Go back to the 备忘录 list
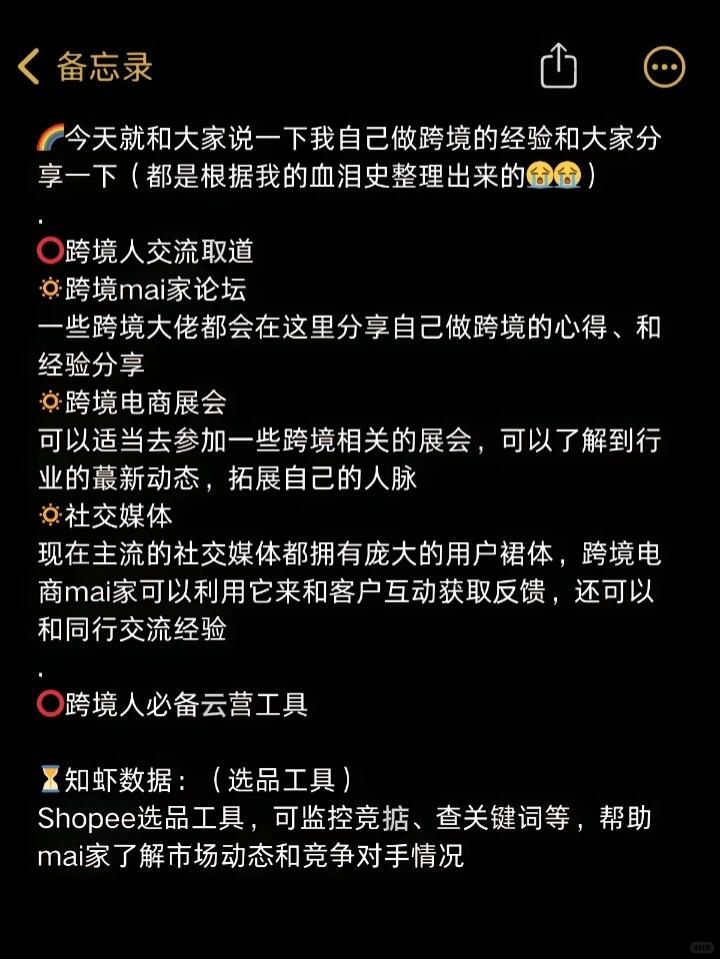Viewport: 720px width, 959px height. (85, 67)
